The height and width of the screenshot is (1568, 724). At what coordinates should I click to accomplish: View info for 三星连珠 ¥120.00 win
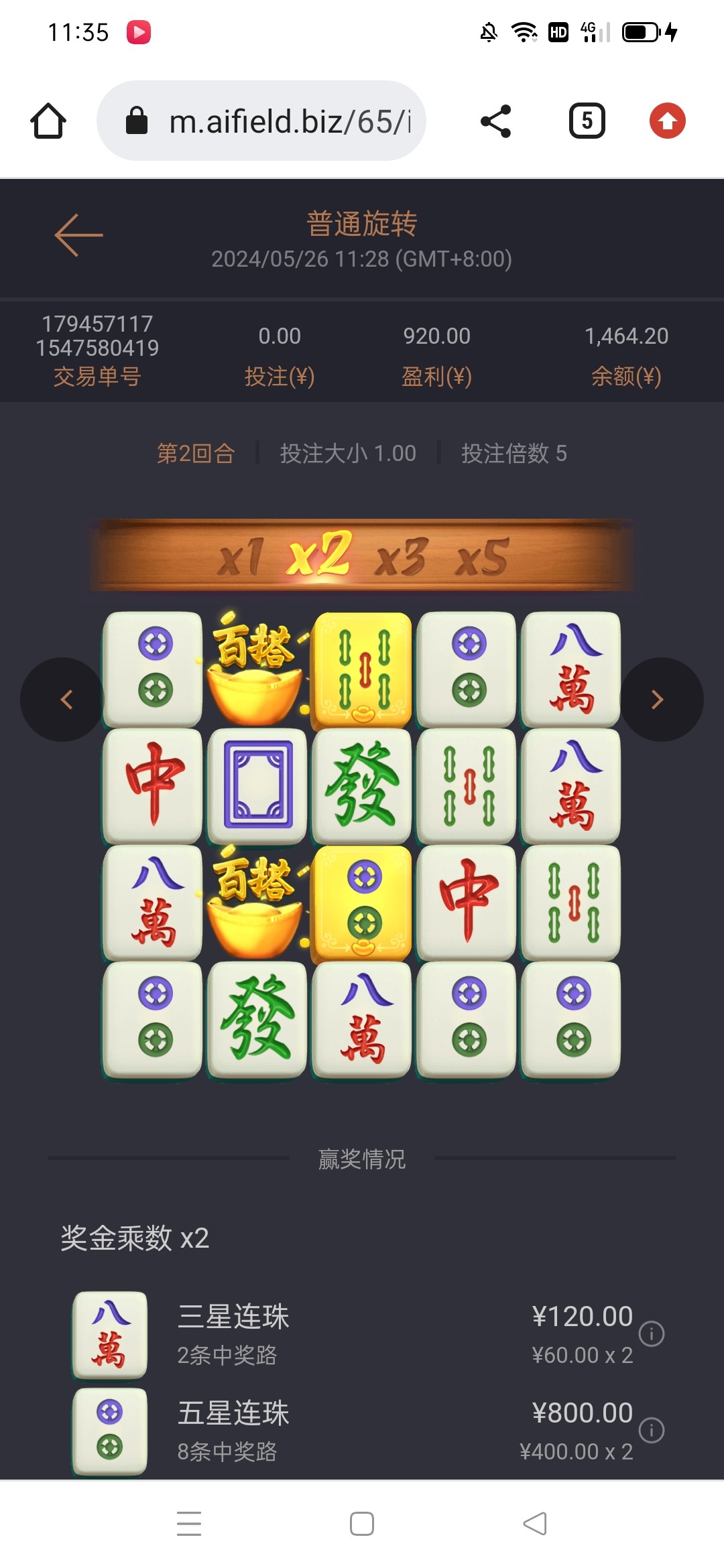pyautogui.click(x=651, y=1333)
